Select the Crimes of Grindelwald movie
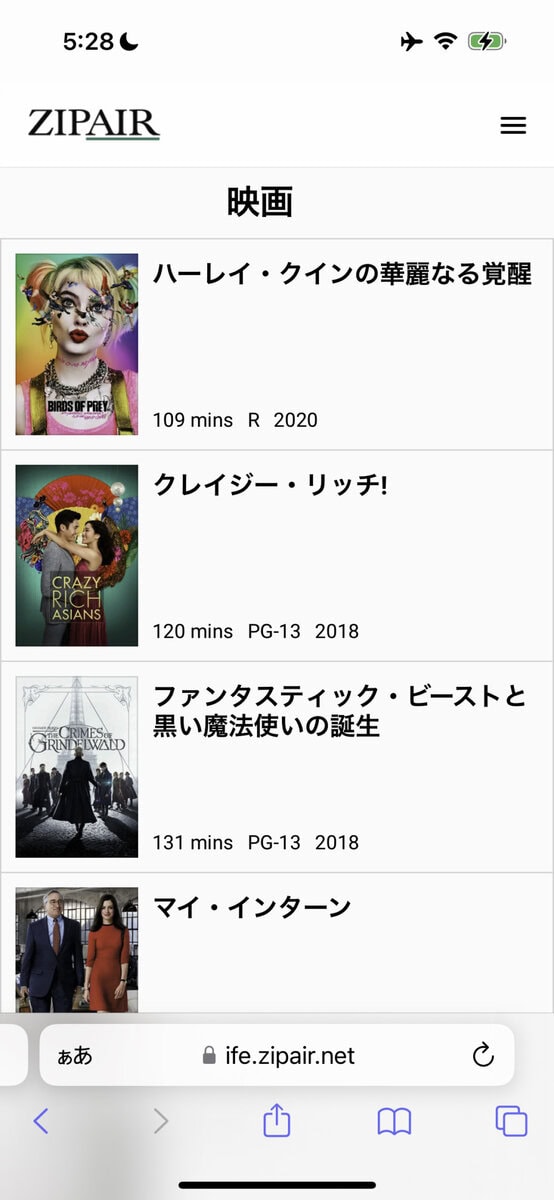This screenshot has width=554, height=1200. [277, 767]
